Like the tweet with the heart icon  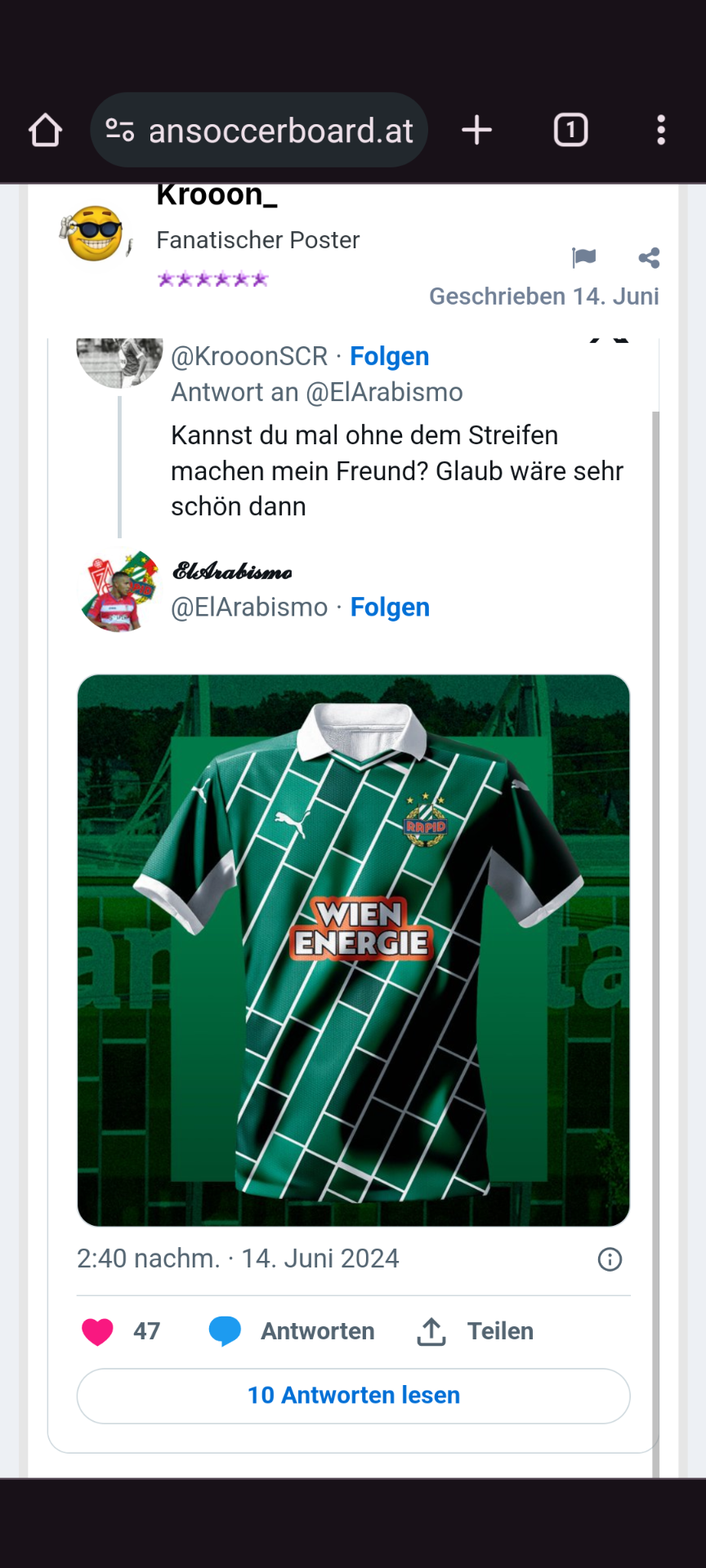coord(97,1331)
